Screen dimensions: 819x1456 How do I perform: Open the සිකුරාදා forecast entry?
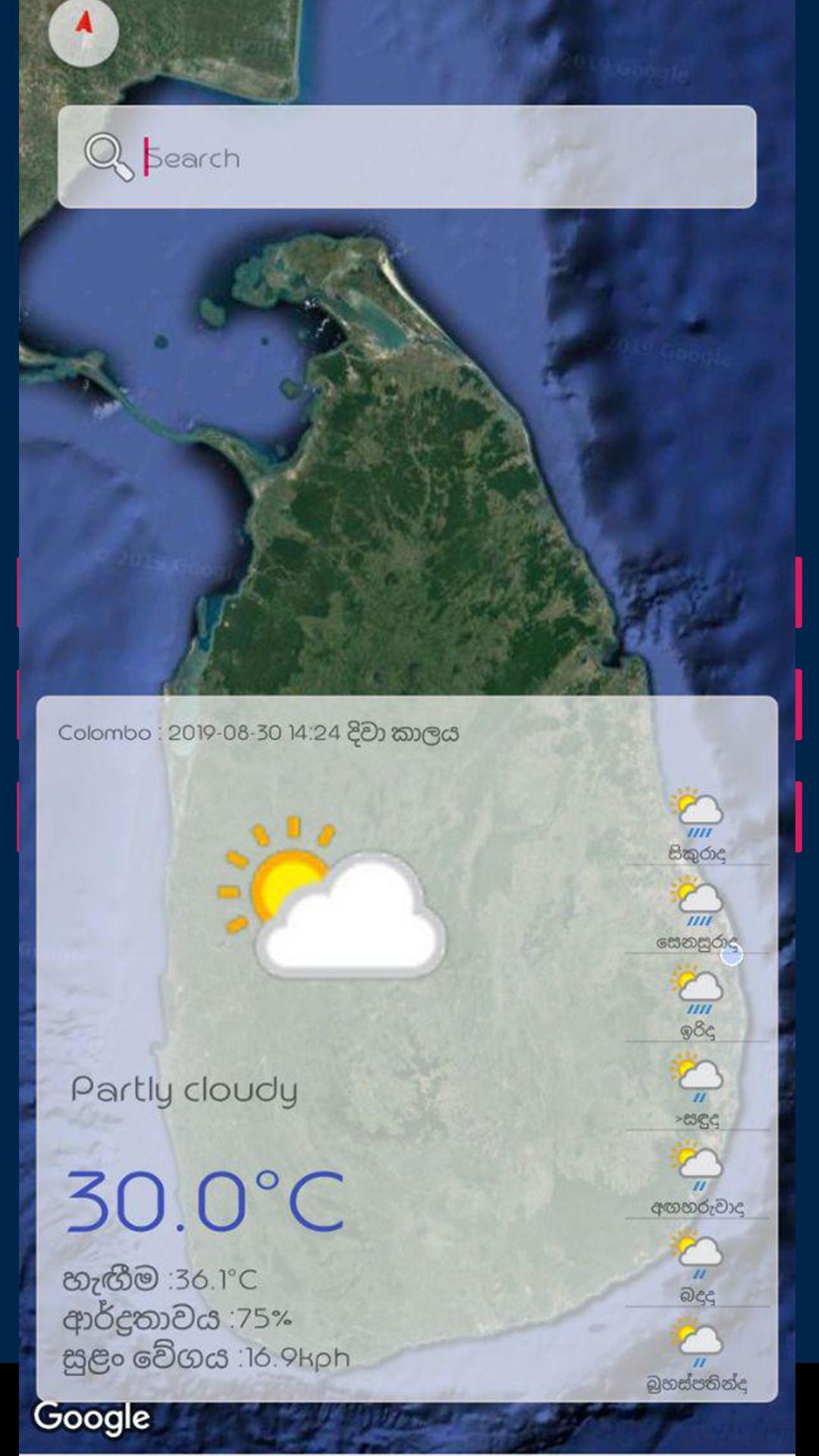coord(697,824)
